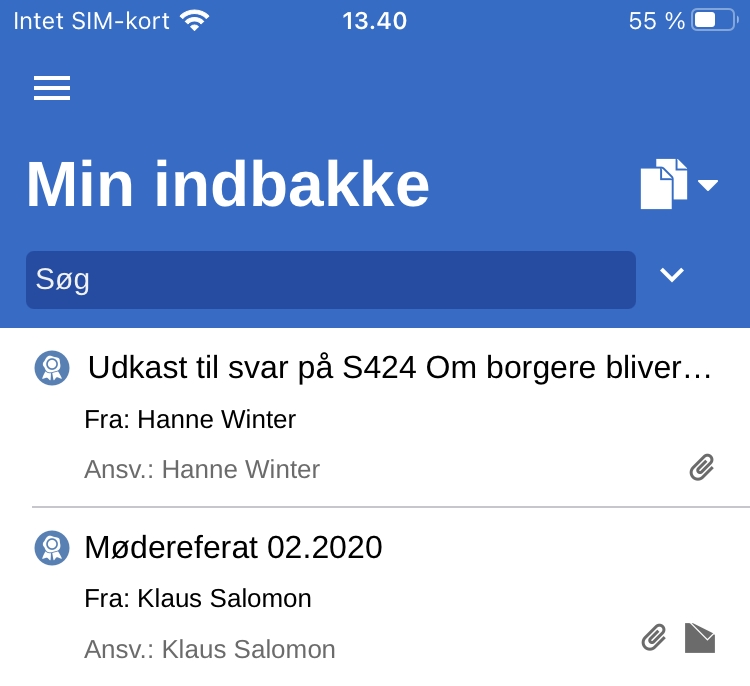Open Mødereferat 02.2020 item

(x=235, y=547)
